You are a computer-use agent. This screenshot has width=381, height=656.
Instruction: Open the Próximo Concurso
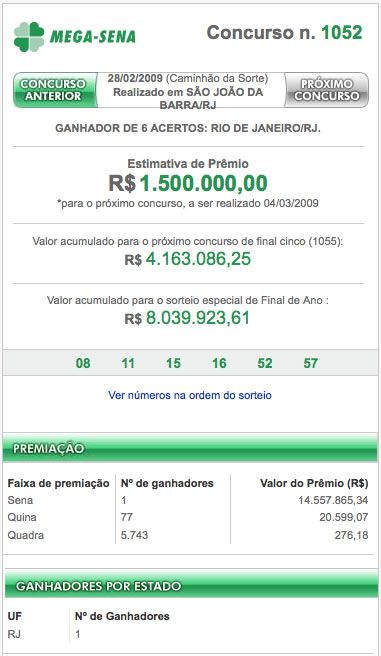(326, 90)
